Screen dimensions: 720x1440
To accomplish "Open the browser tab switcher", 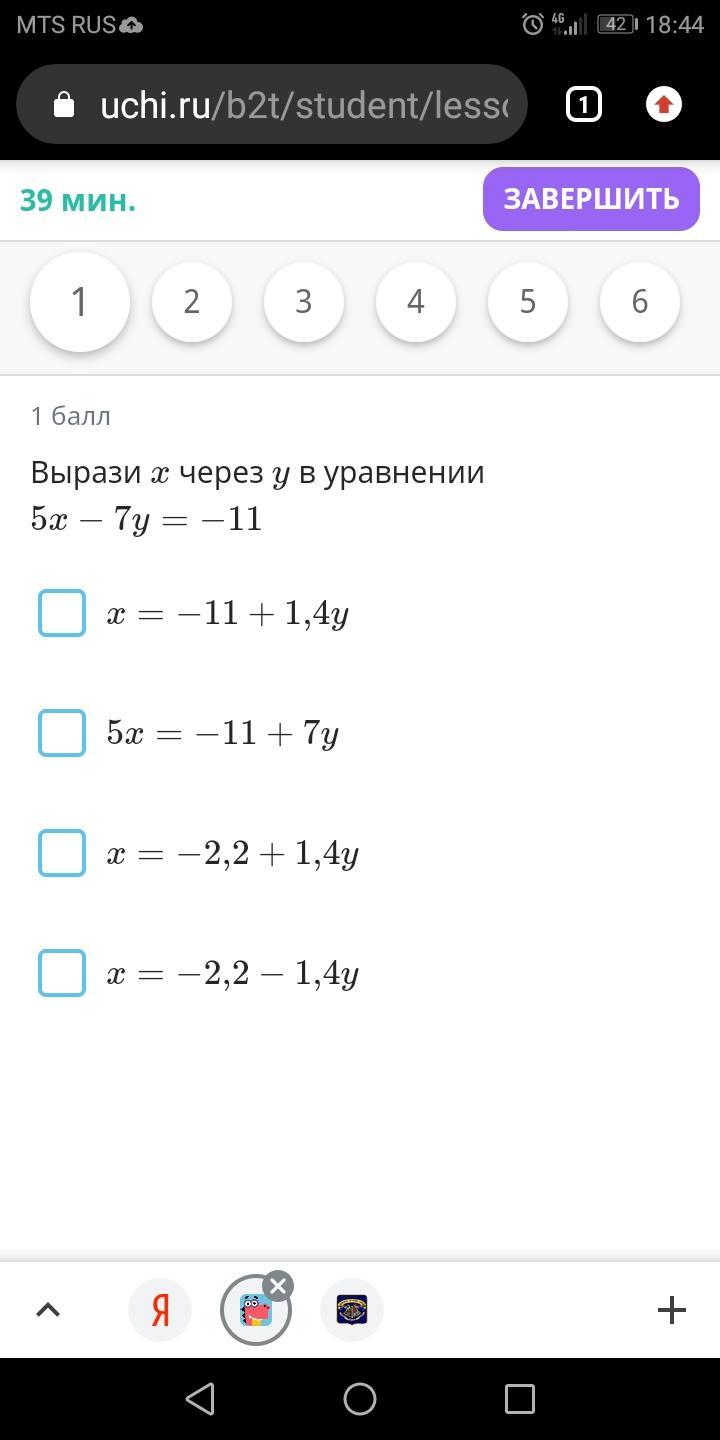I will [x=584, y=104].
